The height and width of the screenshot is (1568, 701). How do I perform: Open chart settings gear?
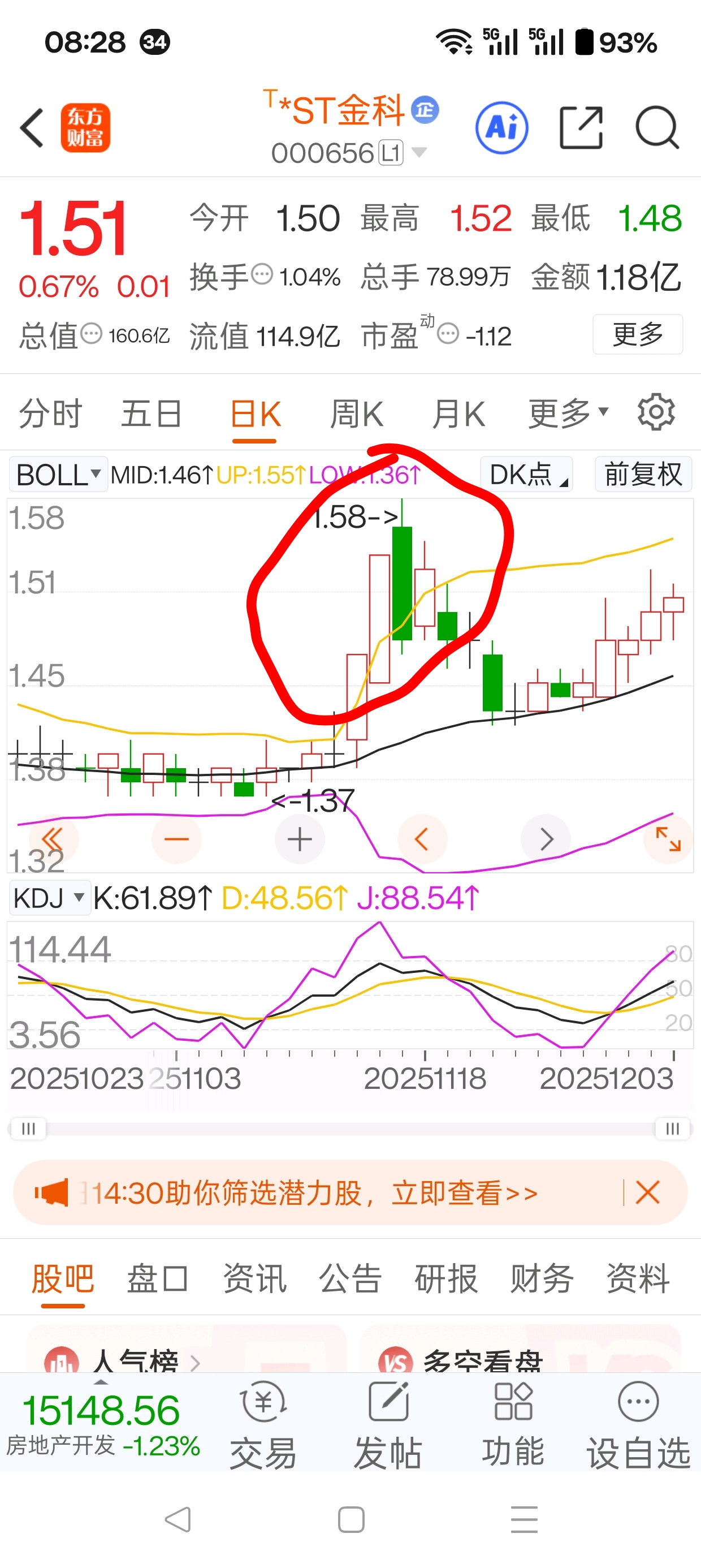[x=656, y=412]
